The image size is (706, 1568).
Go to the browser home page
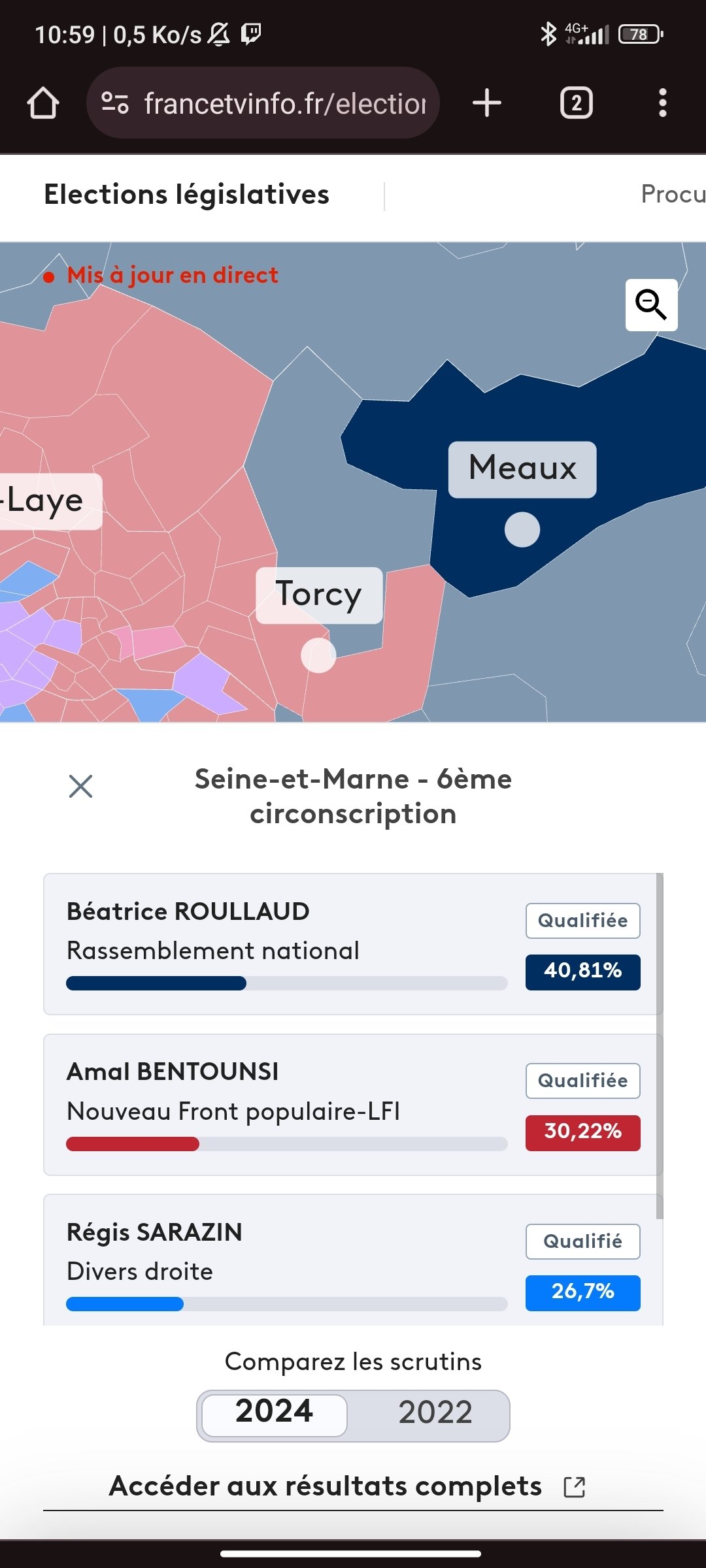43,103
